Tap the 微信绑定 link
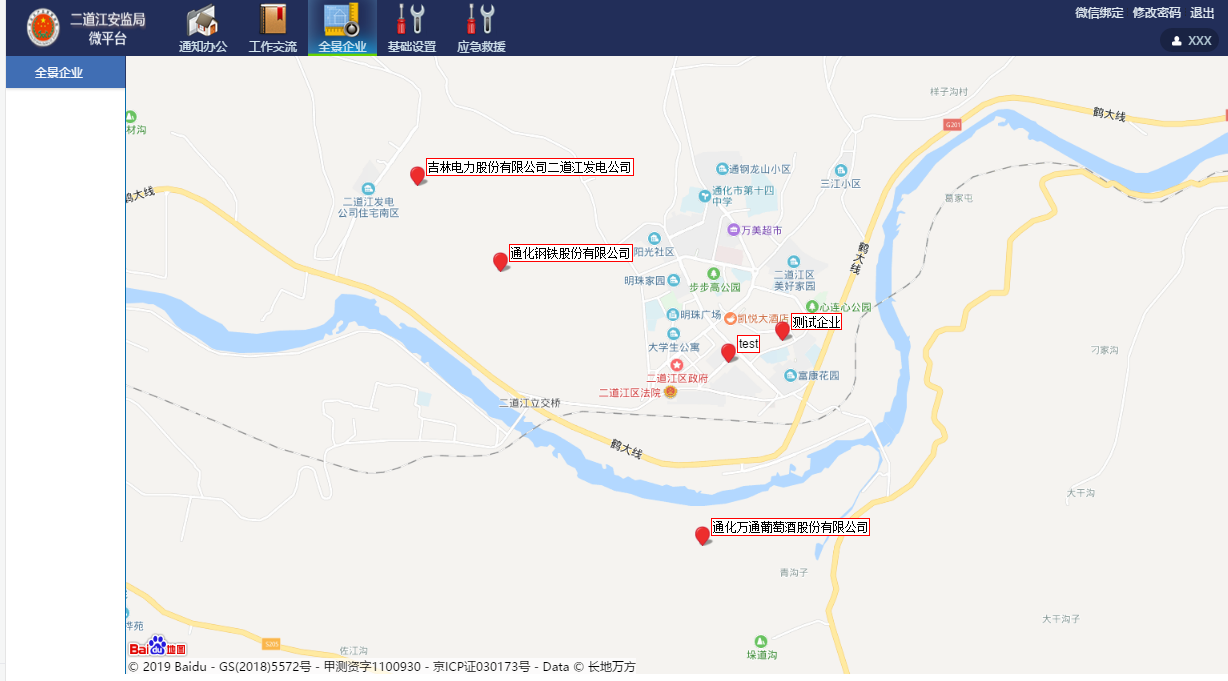 coord(1099,13)
